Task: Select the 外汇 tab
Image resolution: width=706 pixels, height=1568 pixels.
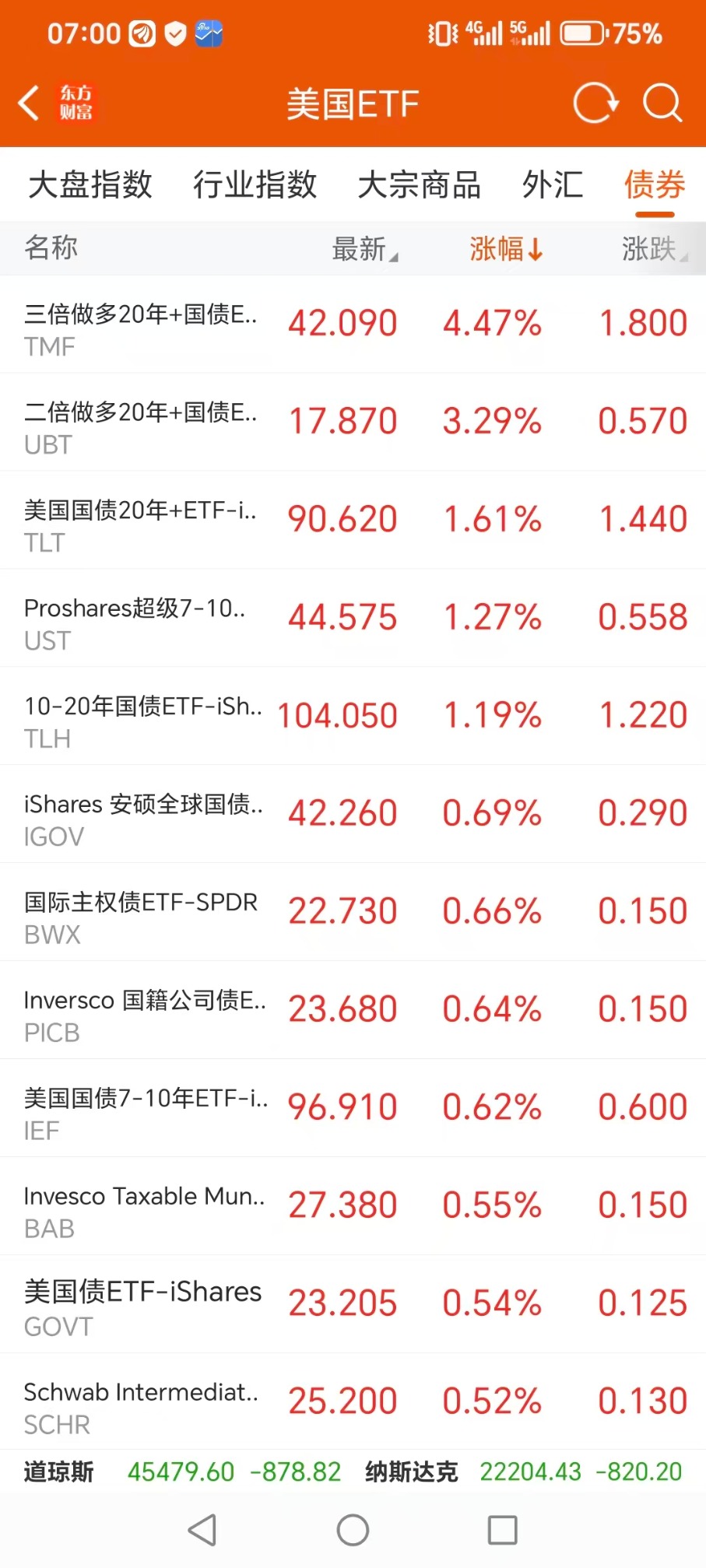Action: point(553,185)
